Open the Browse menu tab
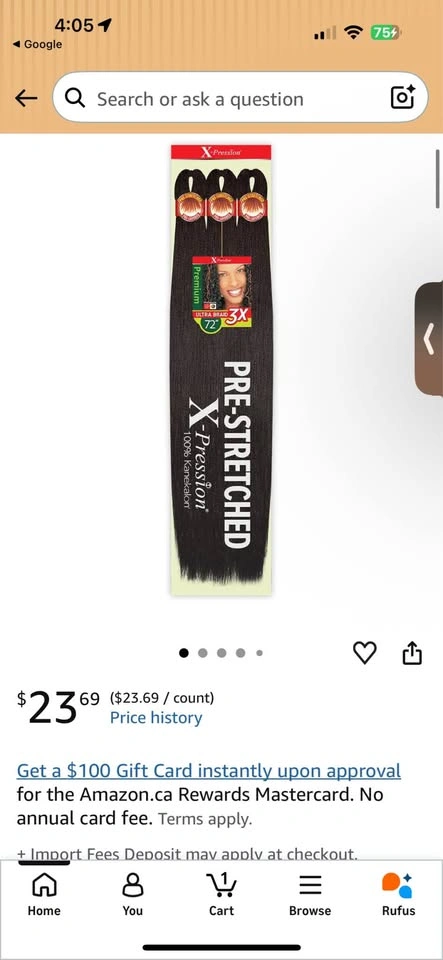Screen dimensions: 443x960 [310, 894]
